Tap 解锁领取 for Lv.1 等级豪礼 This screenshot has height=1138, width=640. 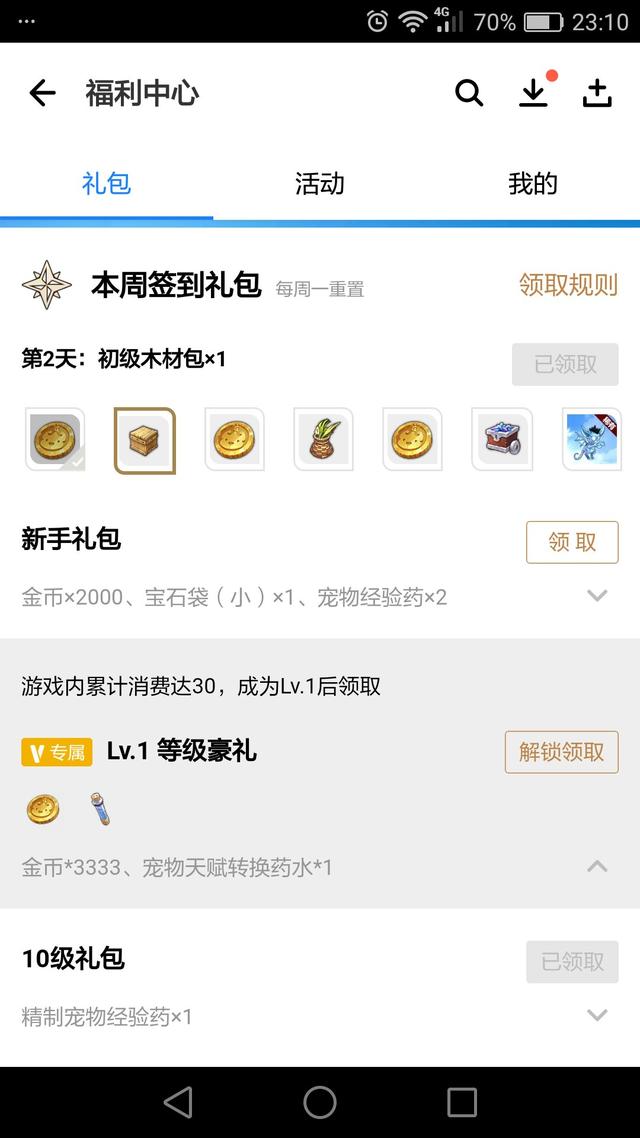561,752
